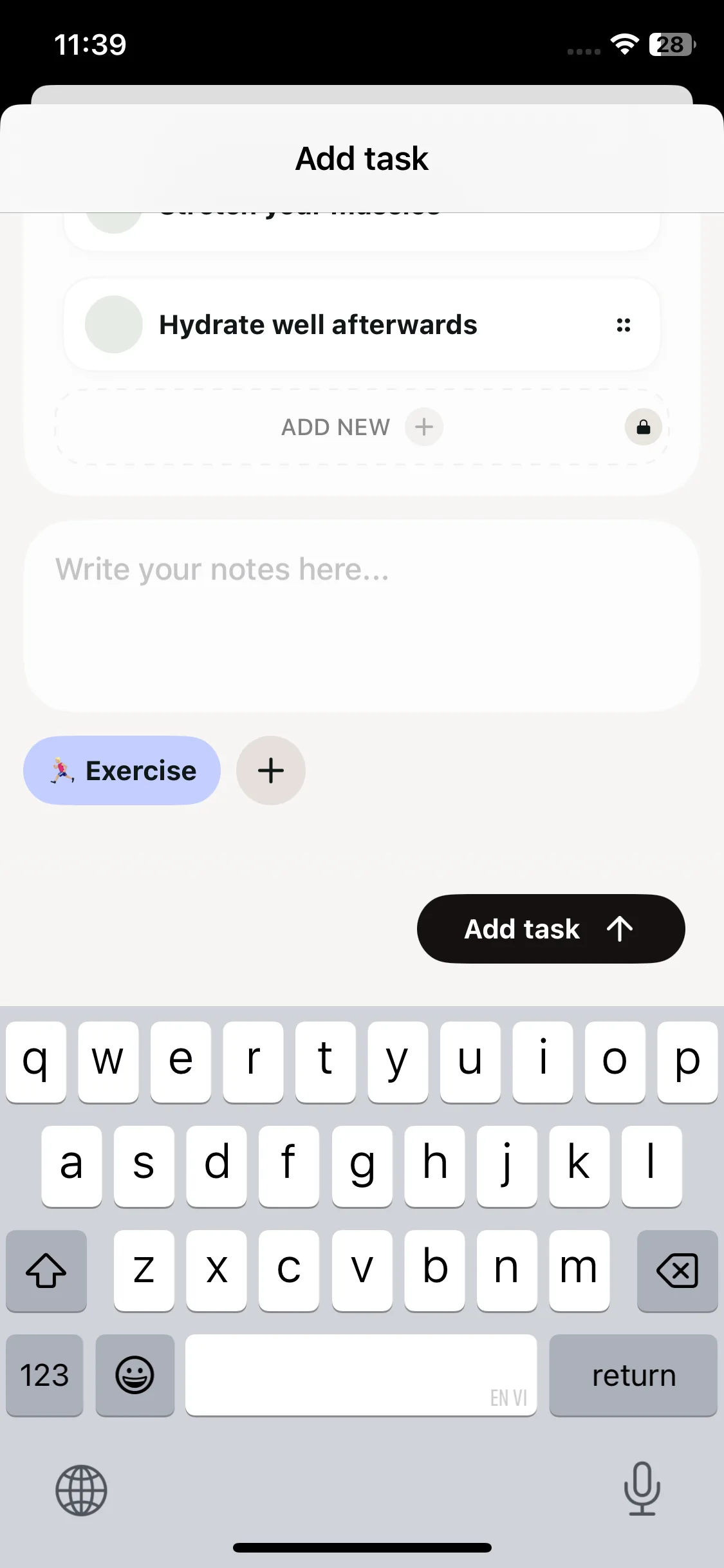Switch to the 123 numeric keyboard
Image resolution: width=724 pixels, height=1568 pixels.
tap(44, 1375)
